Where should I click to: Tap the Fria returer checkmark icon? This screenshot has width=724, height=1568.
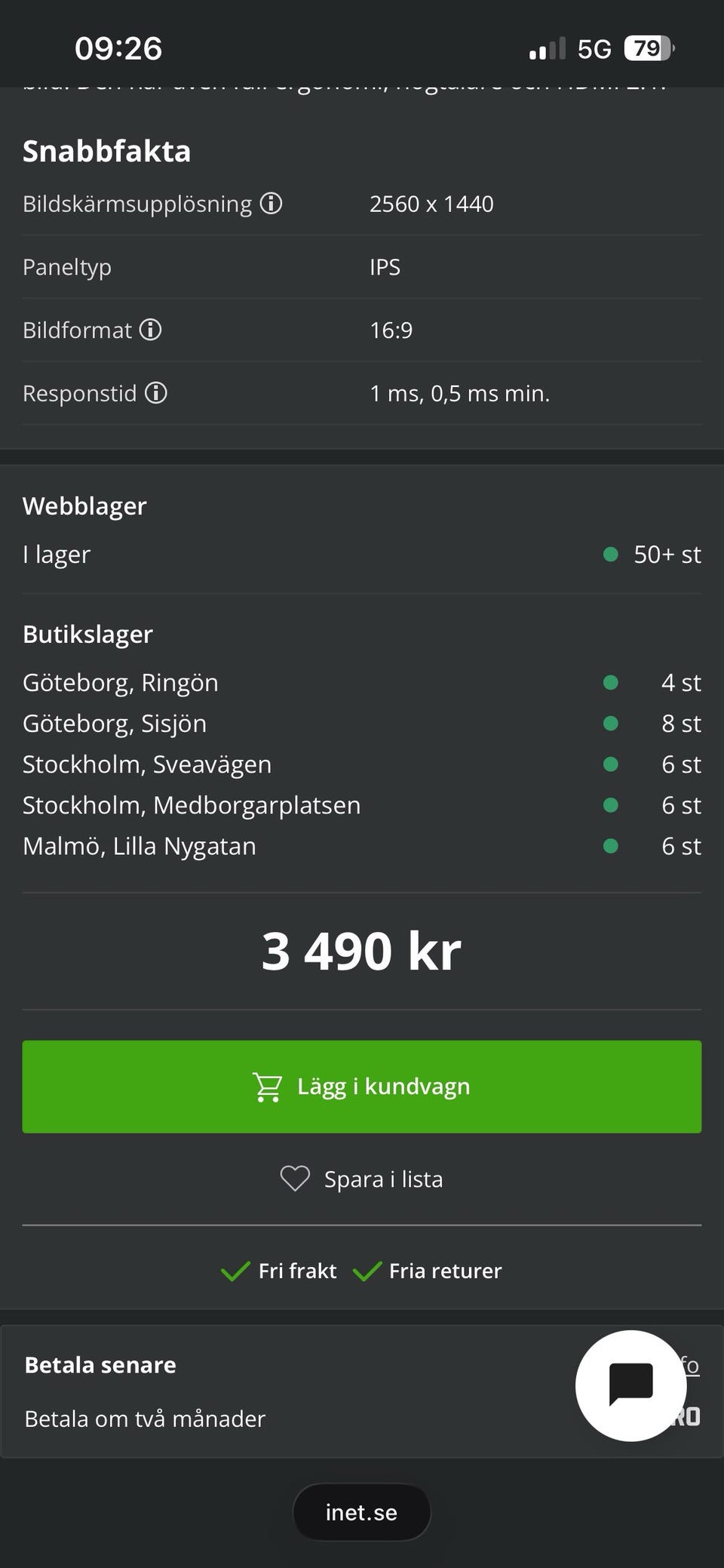(367, 1270)
